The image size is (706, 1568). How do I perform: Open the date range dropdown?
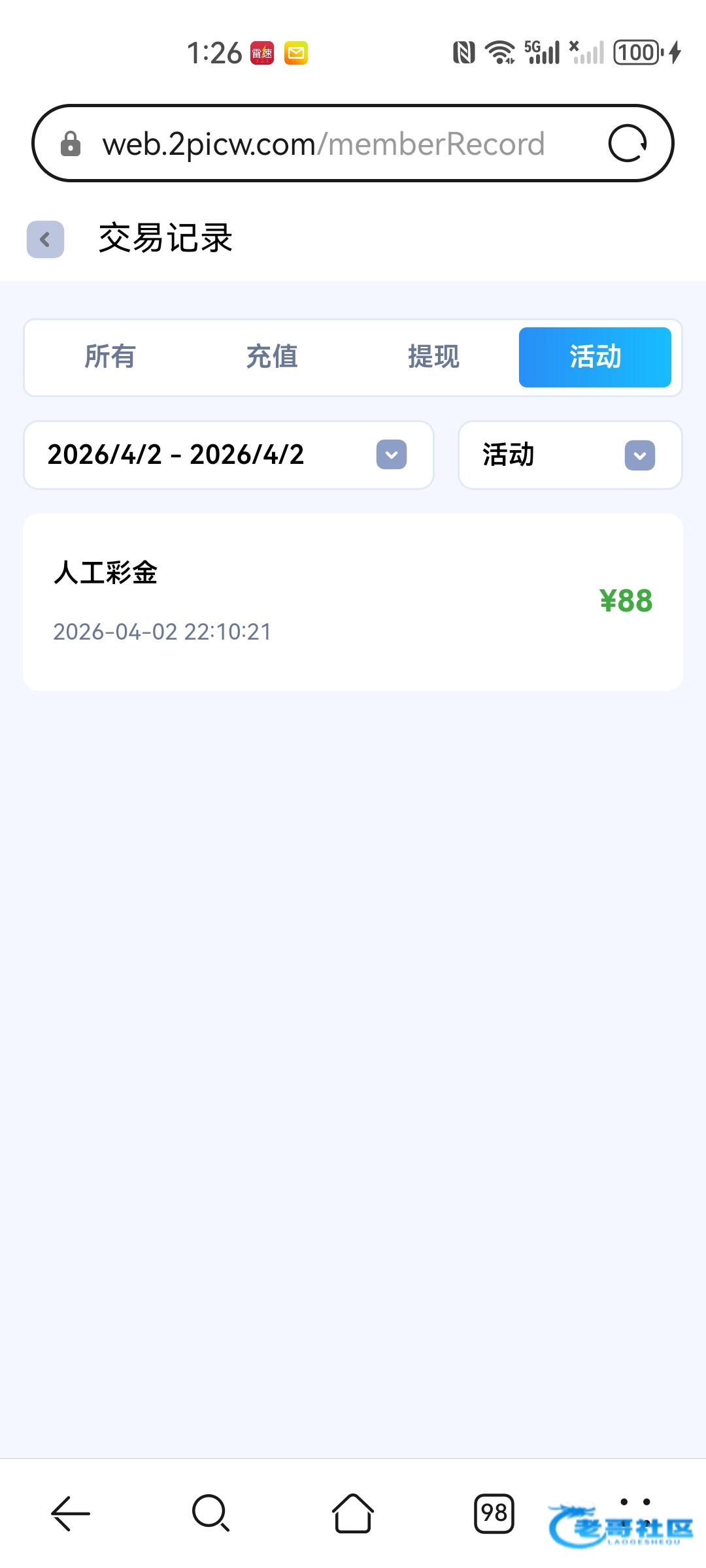click(x=229, y=455)
